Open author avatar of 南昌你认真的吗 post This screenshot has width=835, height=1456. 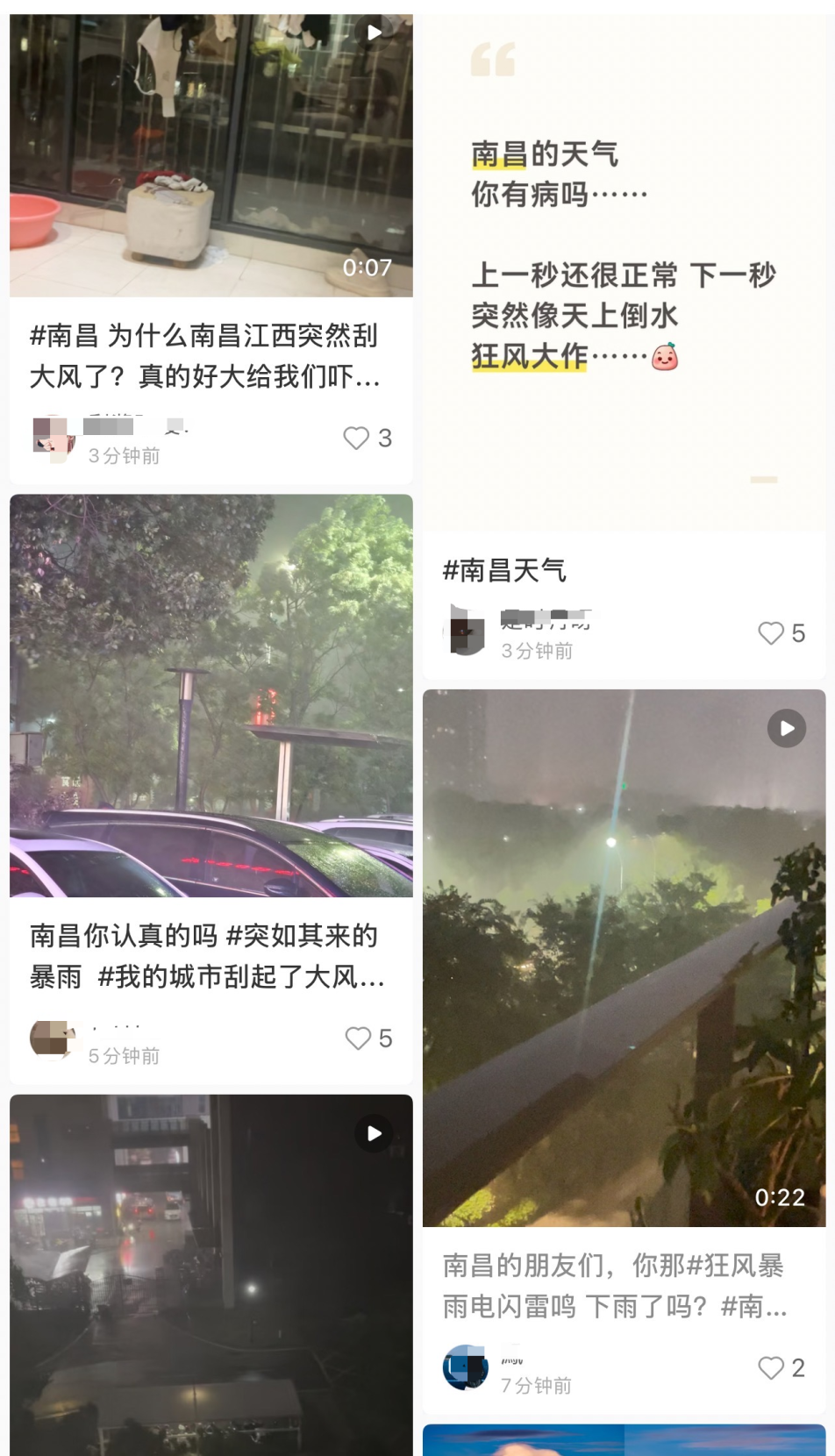tap(53, 1040)
